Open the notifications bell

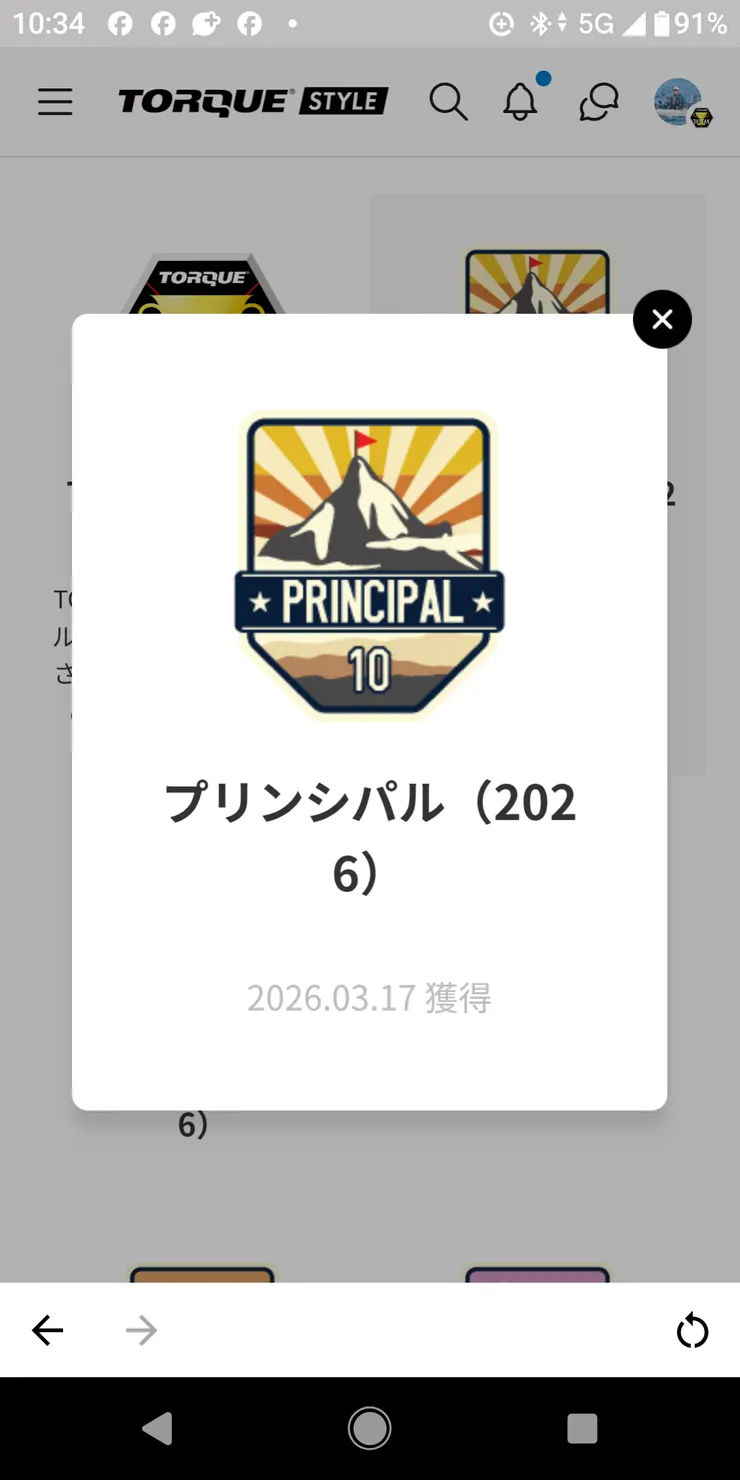point(520,101)
